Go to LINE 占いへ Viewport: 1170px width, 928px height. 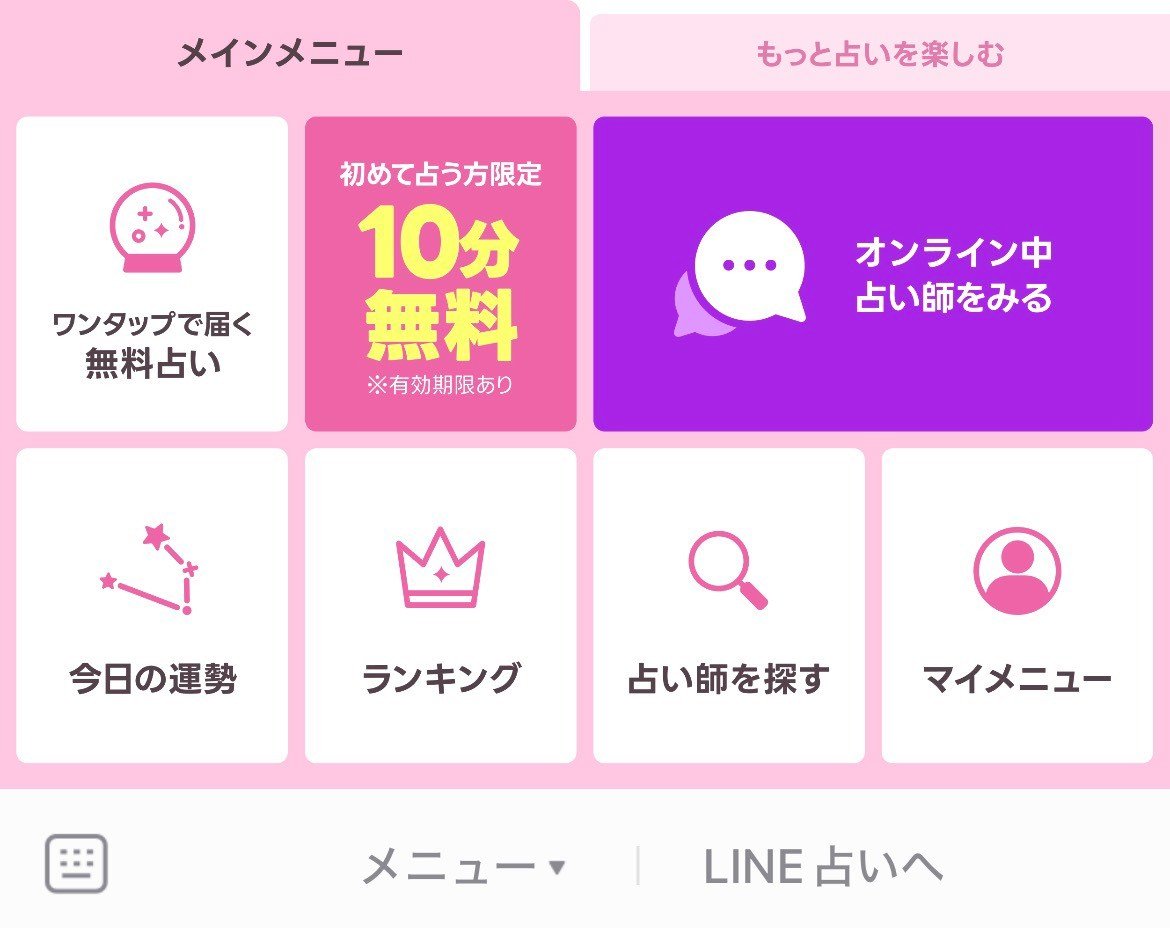point(822,867)
